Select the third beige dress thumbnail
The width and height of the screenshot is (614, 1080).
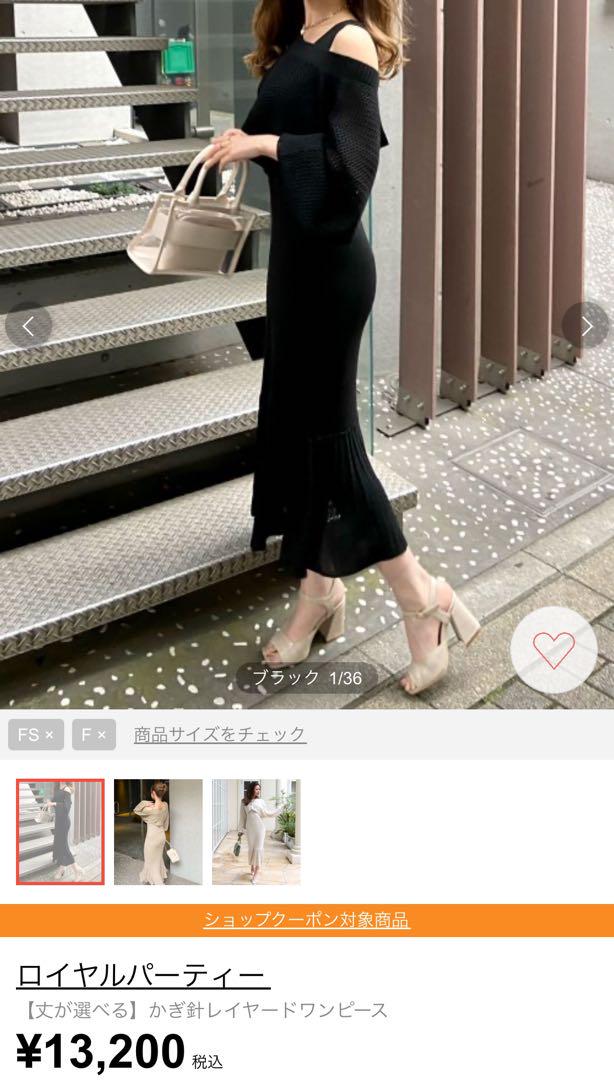point(256,832)
